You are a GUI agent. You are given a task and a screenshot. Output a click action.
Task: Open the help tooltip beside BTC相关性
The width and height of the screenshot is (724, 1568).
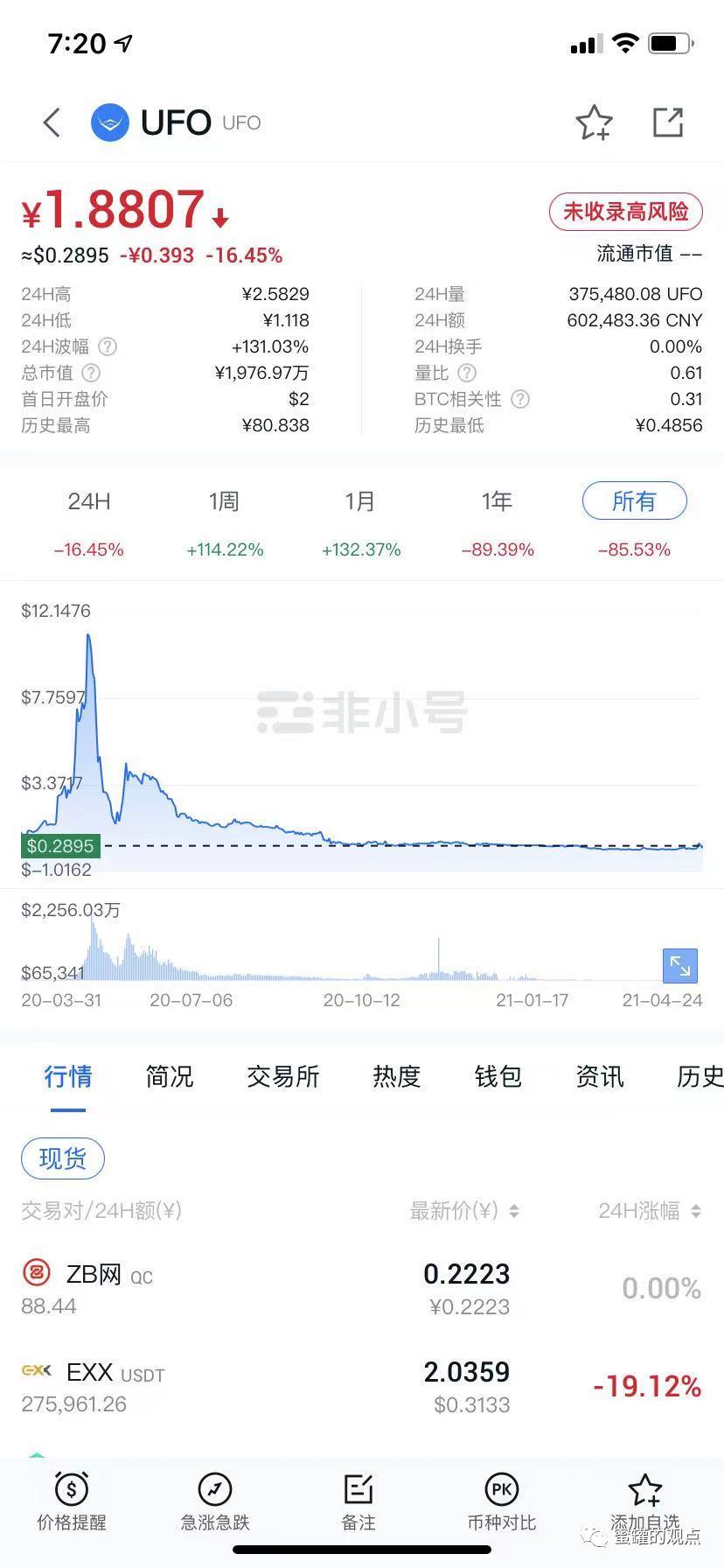519,399
